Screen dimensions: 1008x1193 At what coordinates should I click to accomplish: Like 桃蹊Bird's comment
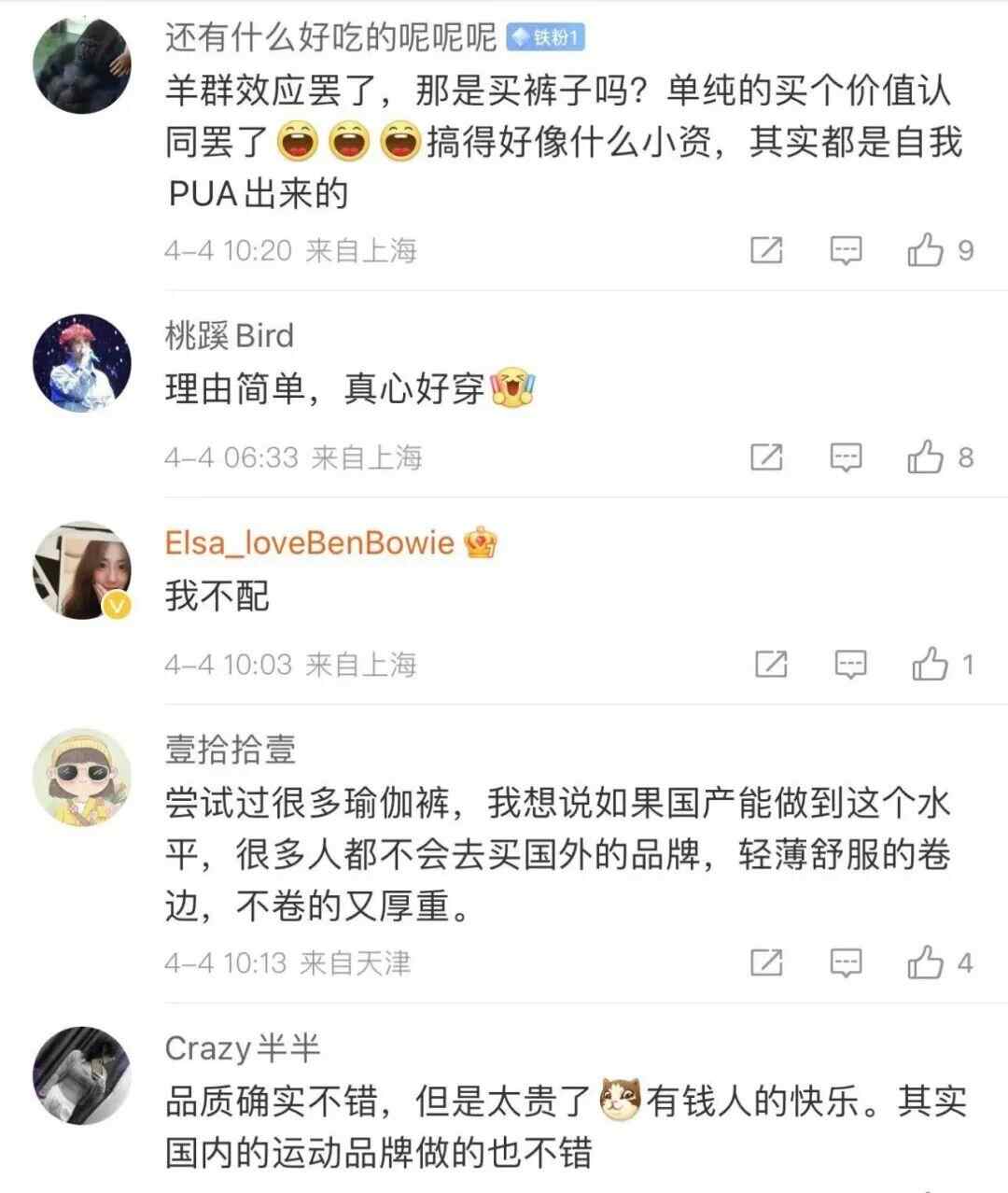click(926, 457)
